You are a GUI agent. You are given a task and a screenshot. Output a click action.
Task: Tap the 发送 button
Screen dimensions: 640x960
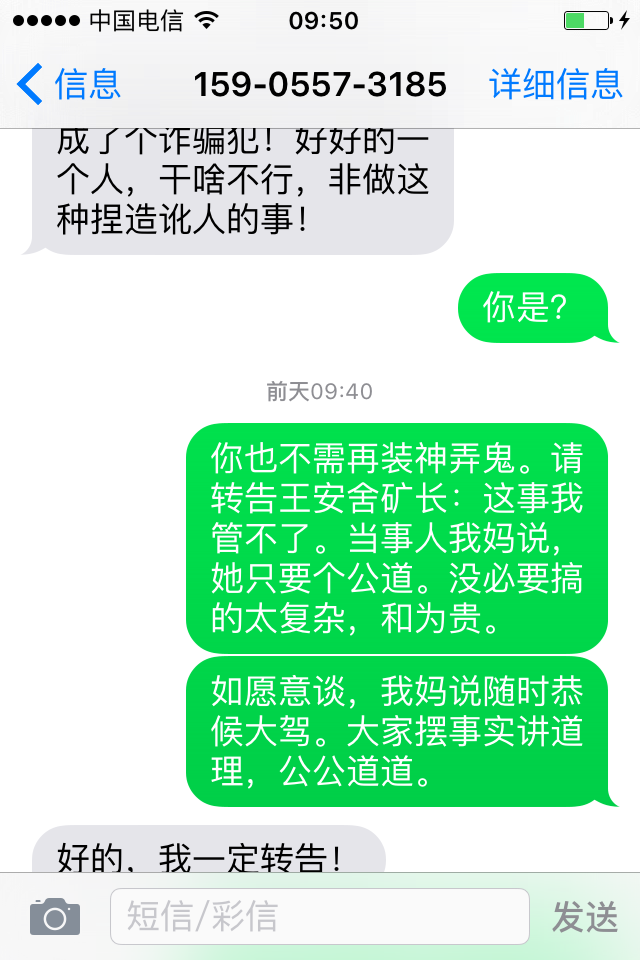coord(585,916)
